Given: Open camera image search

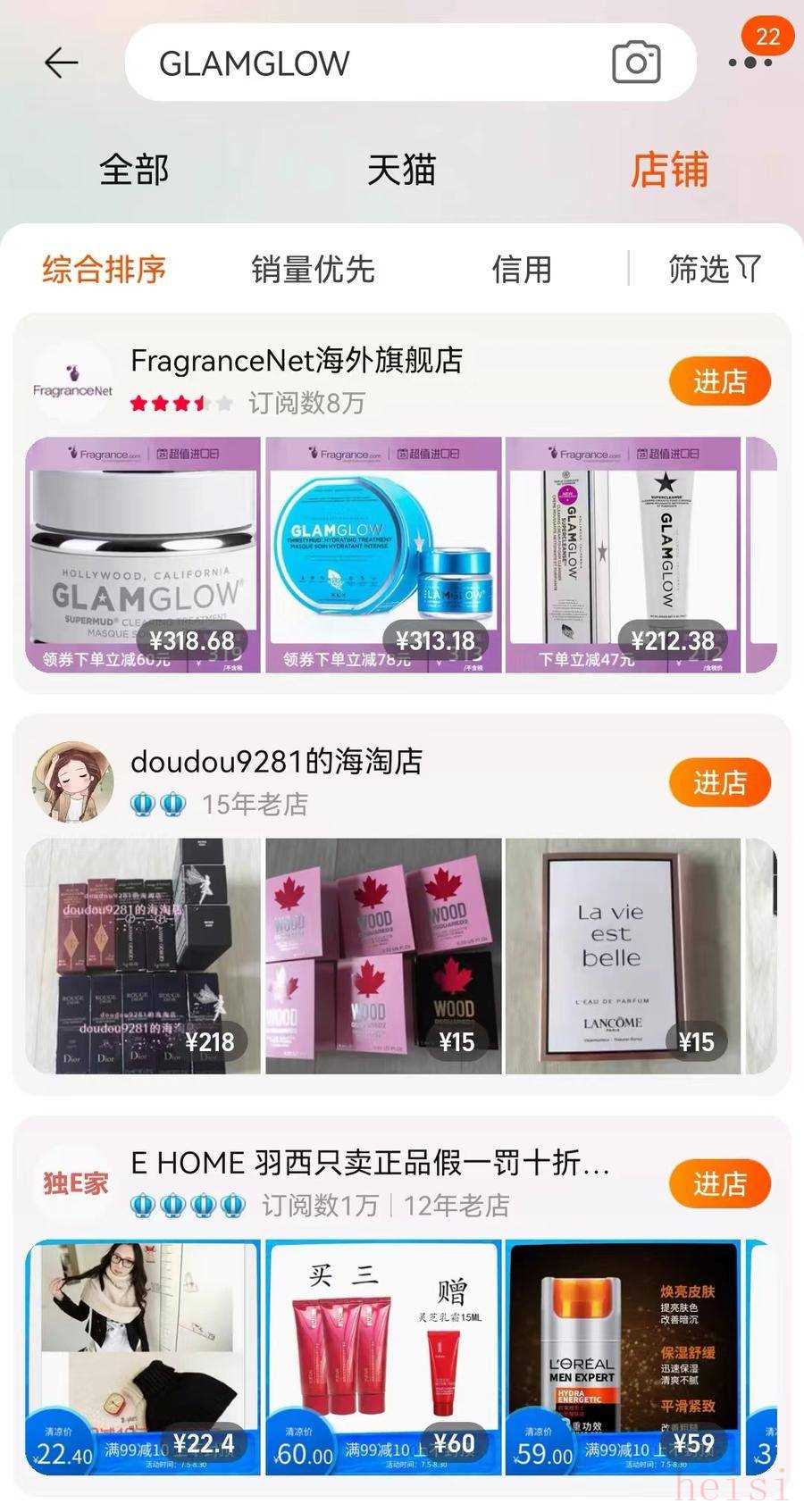Looking at the screenshot, I should [636, 63].
